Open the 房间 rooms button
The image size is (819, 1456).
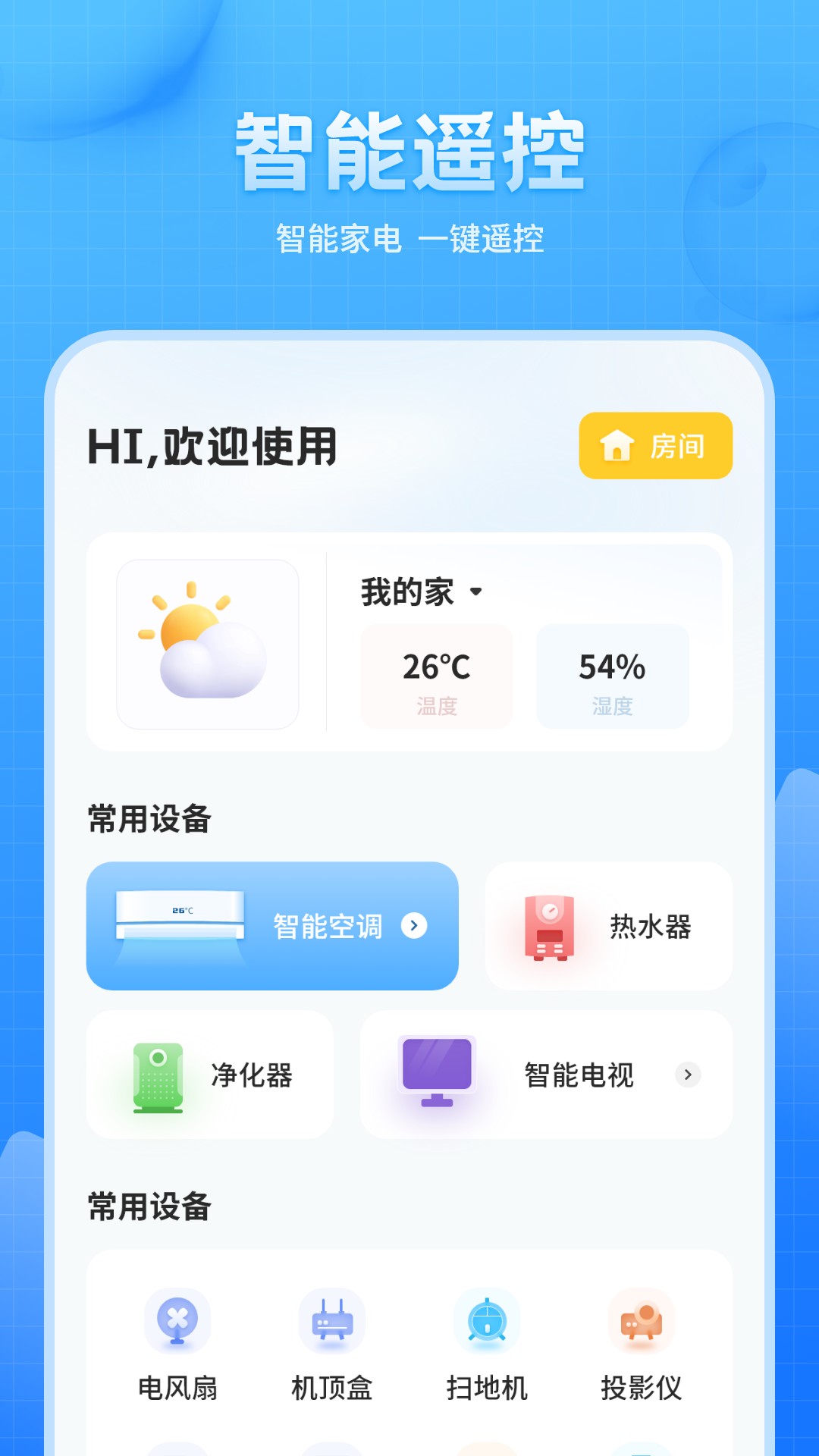[654, 447]
